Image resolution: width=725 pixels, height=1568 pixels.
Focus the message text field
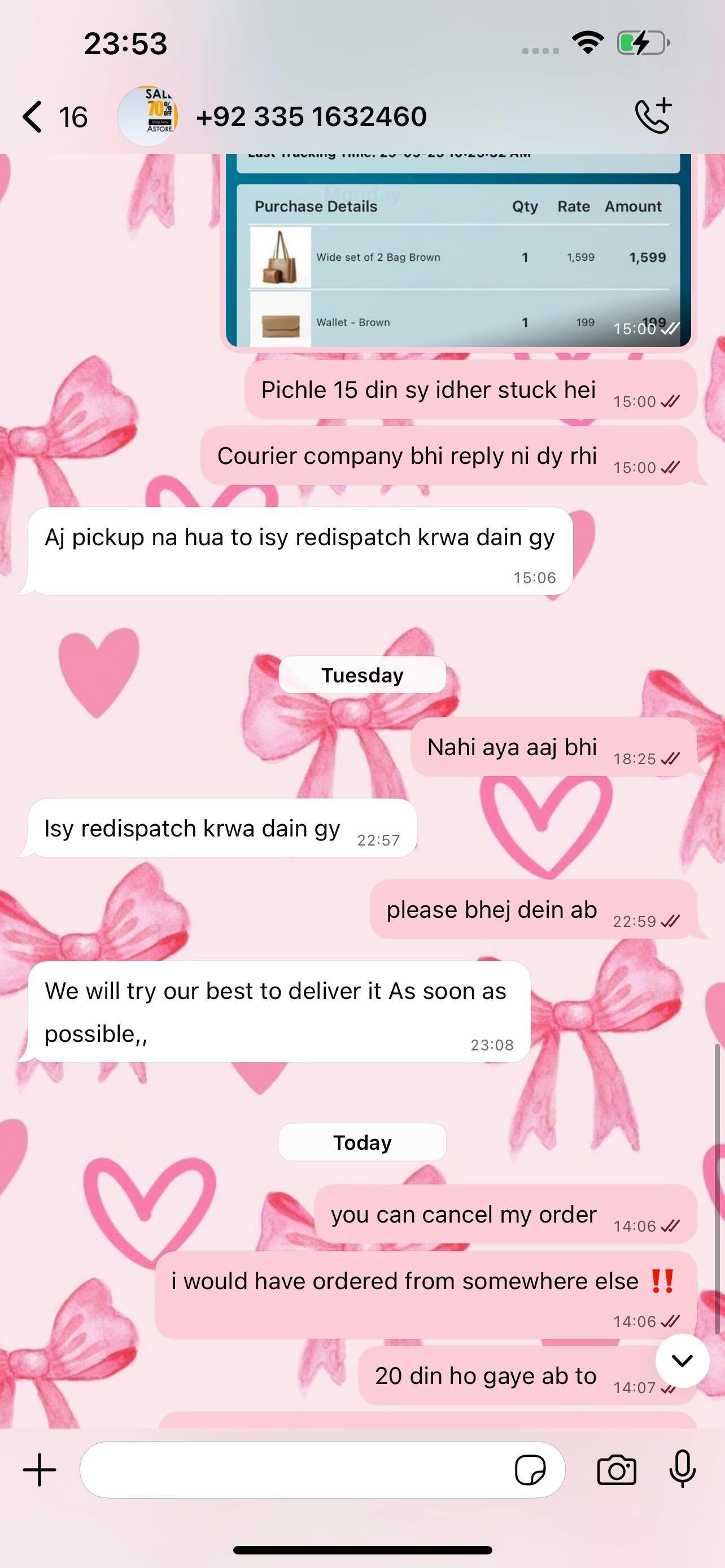coord(292,1470)
